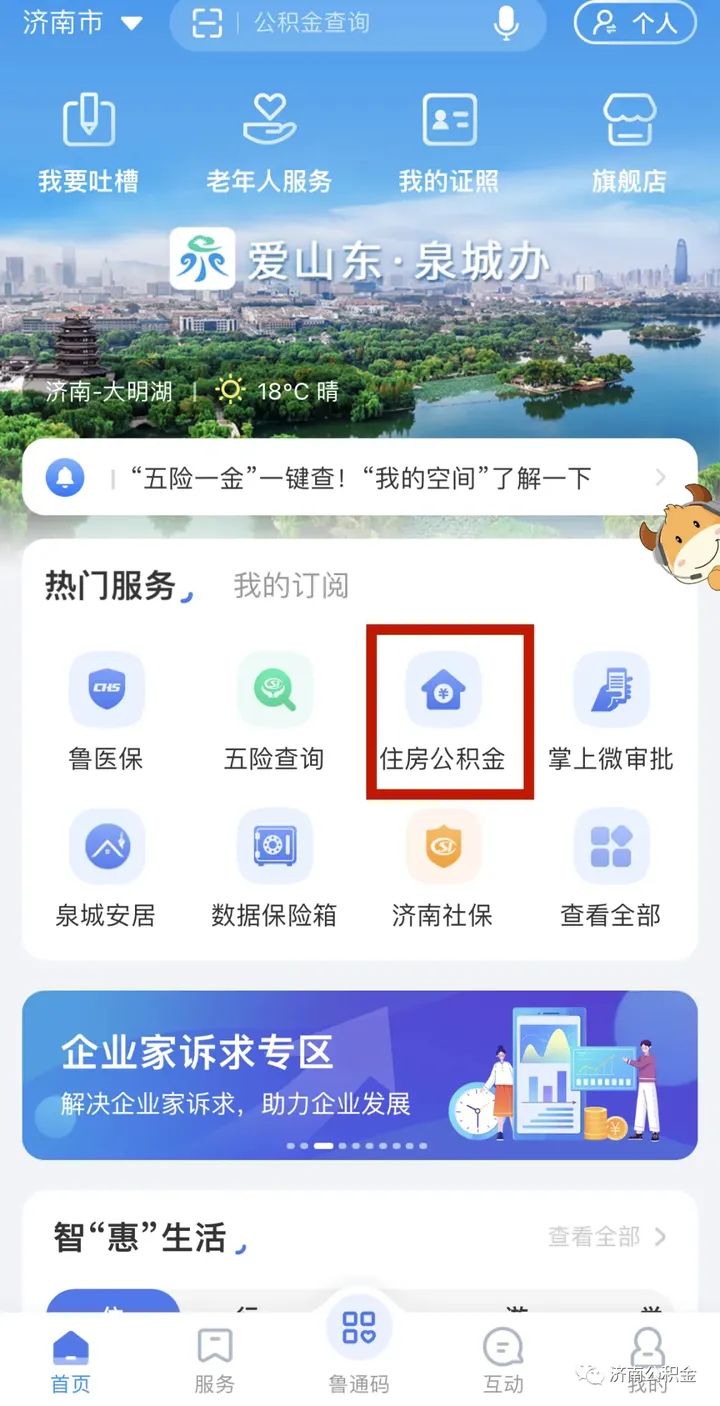
Task: Open the 五险一金 notice banner
Action: (x=360, y=477)
